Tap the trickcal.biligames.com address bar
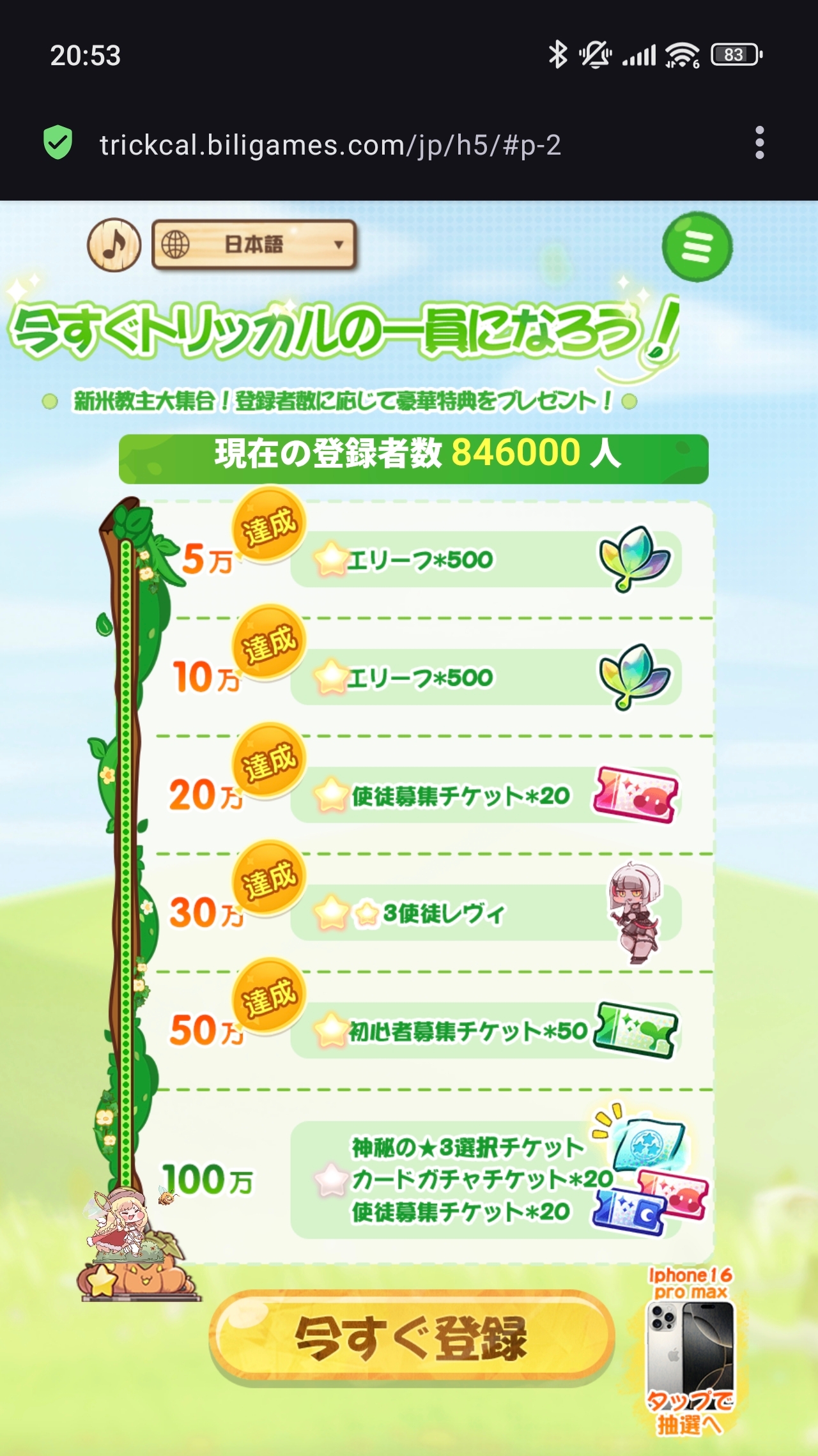 330,145
